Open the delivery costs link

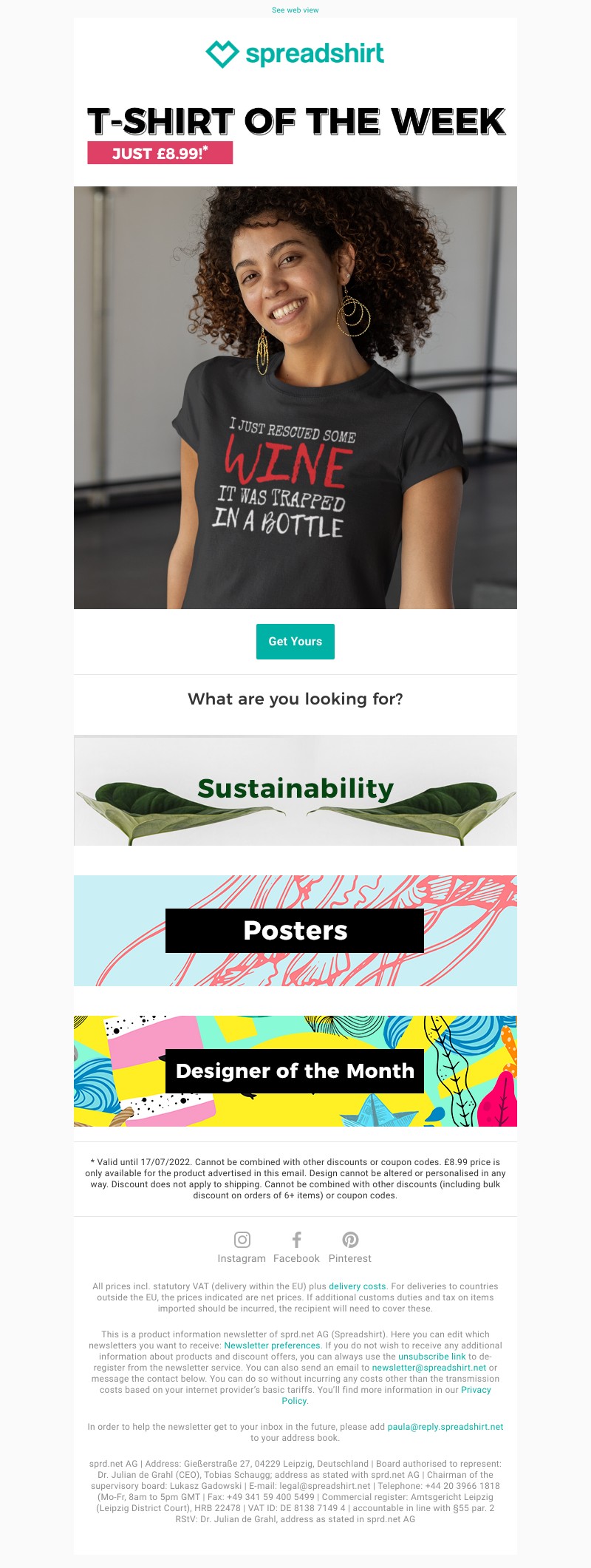(x=357, y=1286)
